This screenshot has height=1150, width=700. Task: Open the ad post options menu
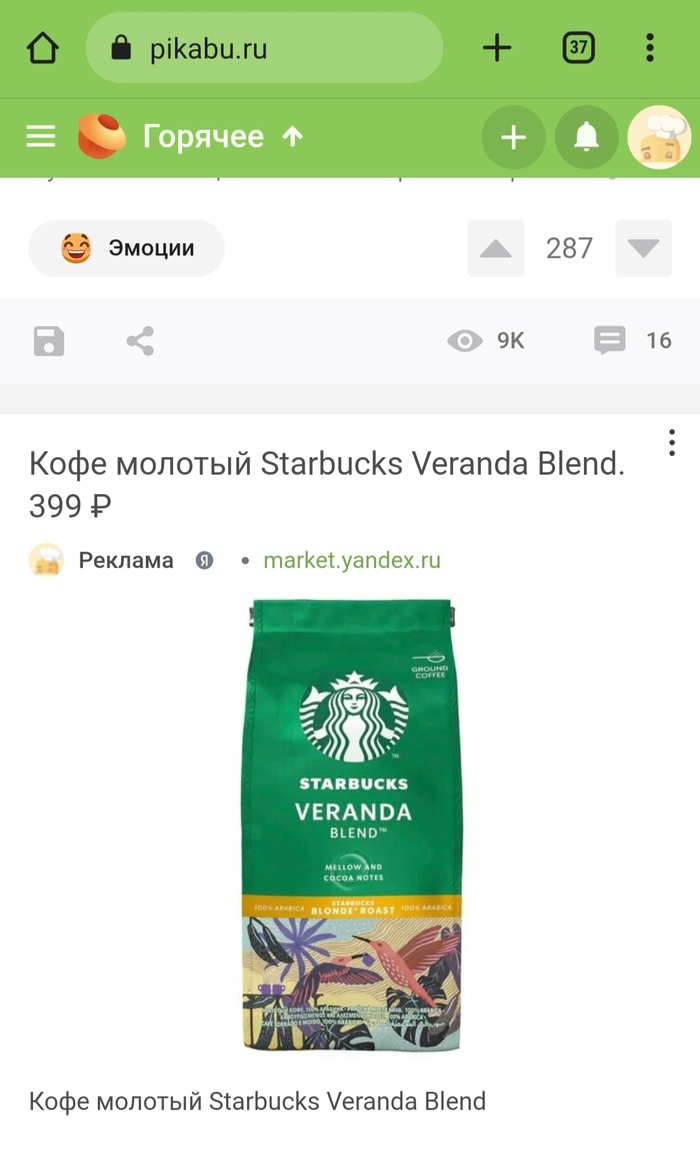[671, 443]
